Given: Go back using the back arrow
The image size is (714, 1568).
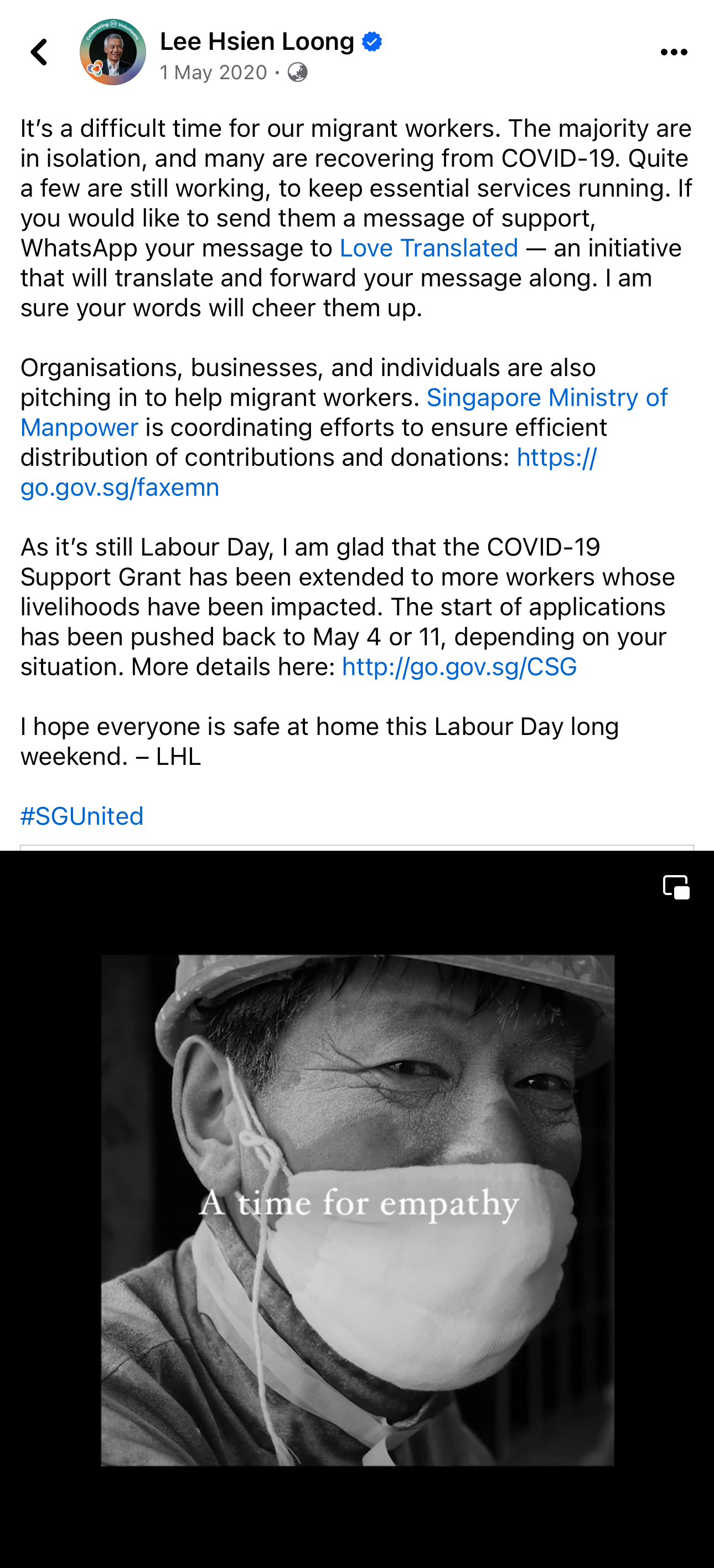Looking at the screenshot, I should [39, 53].
